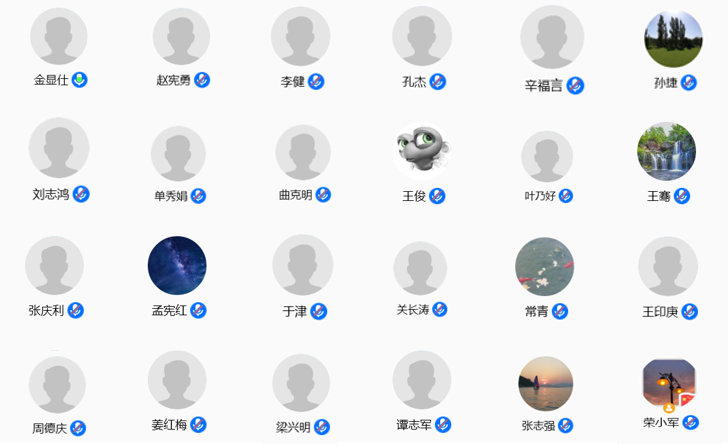Select participant 于津
728x444 pixels.
[302, 266]
